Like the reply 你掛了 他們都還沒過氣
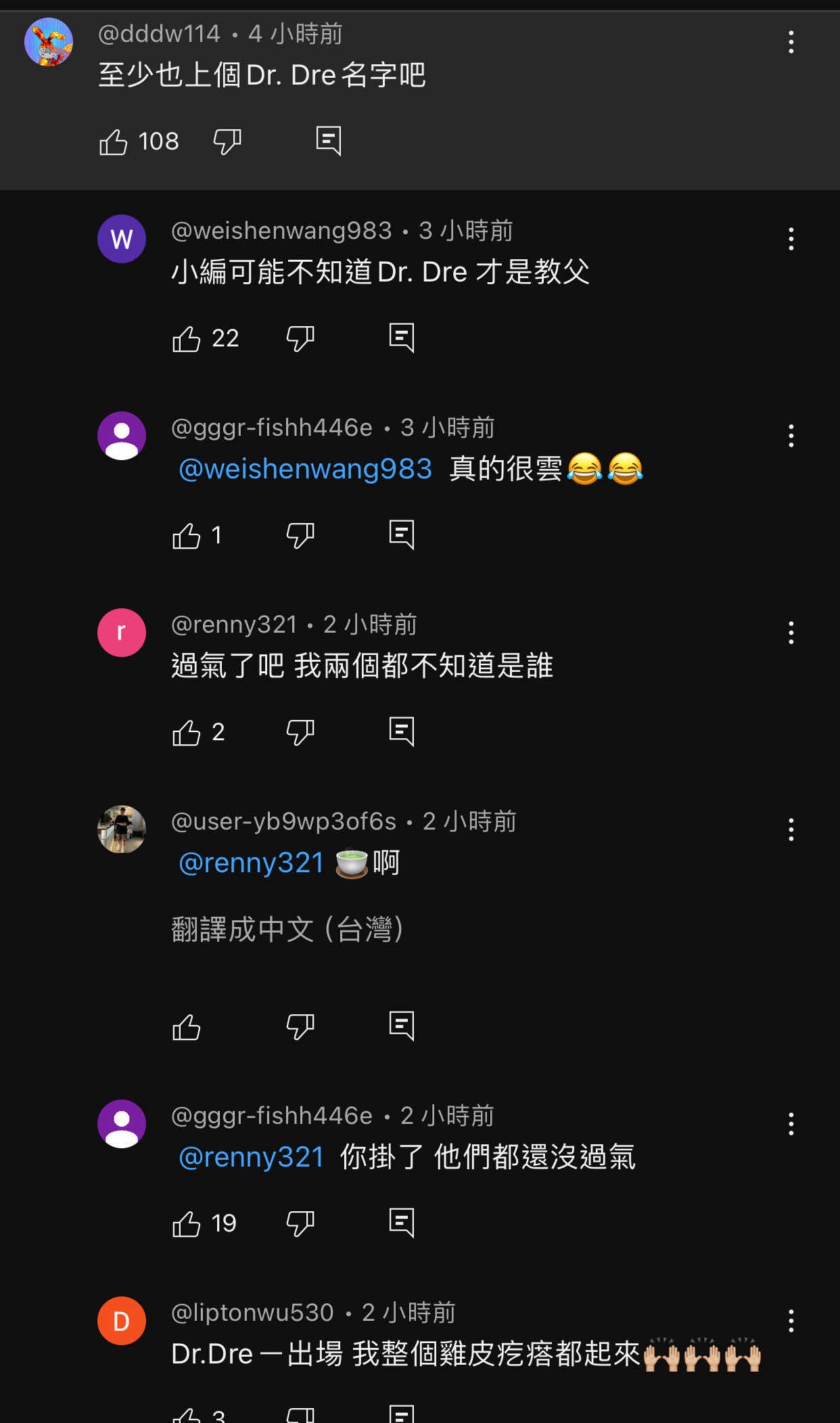 [x=187, y=1223]
